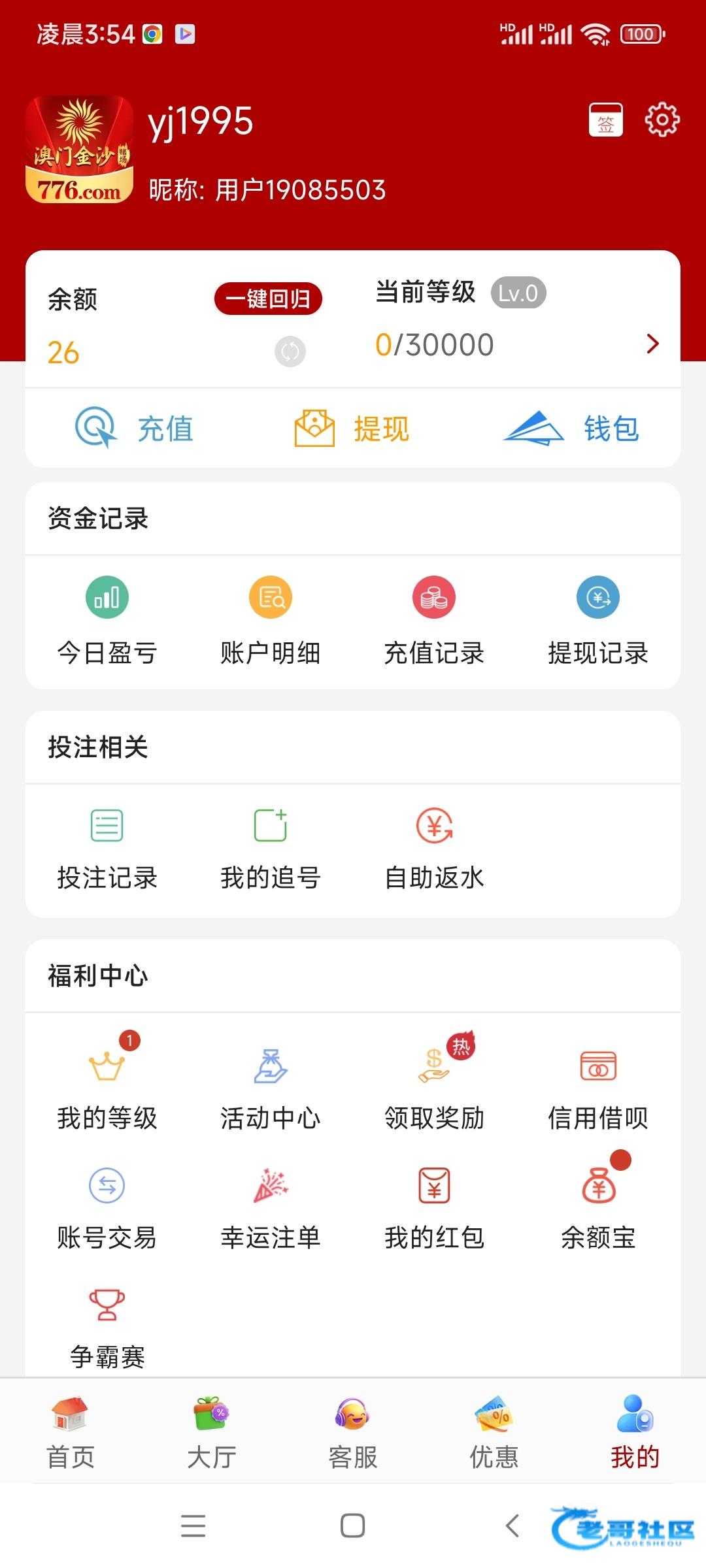Open the 客服 customer service tab
This screenshot has height=1568, width=706.
353,1432
